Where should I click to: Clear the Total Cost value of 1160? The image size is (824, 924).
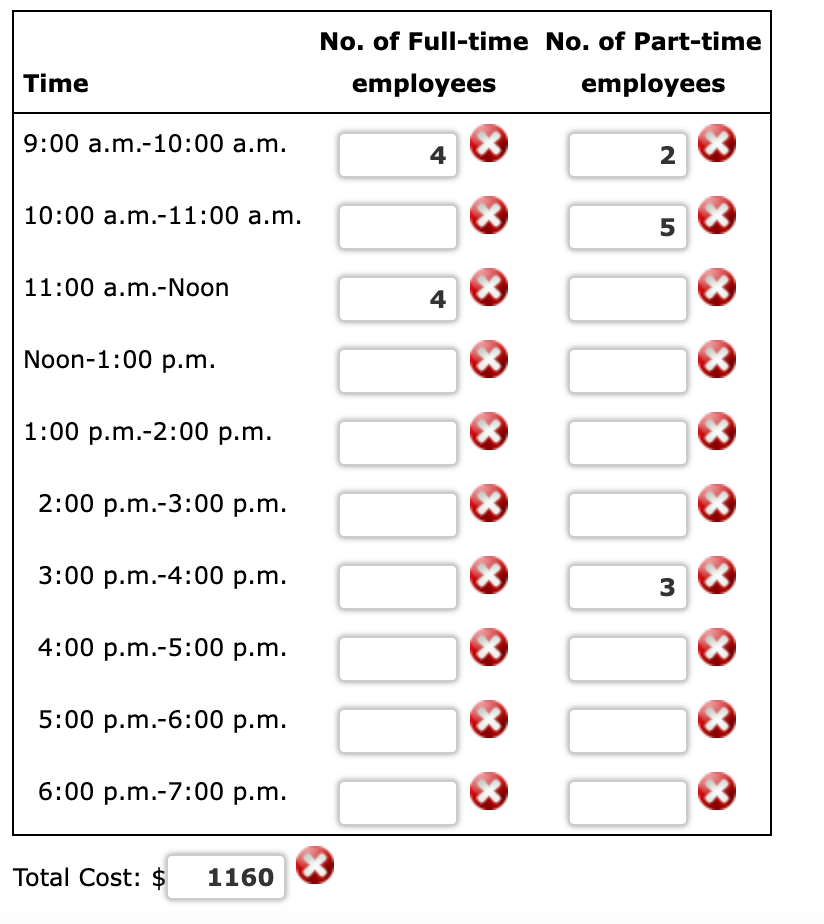pyautogui.click(x=312, y=866)
